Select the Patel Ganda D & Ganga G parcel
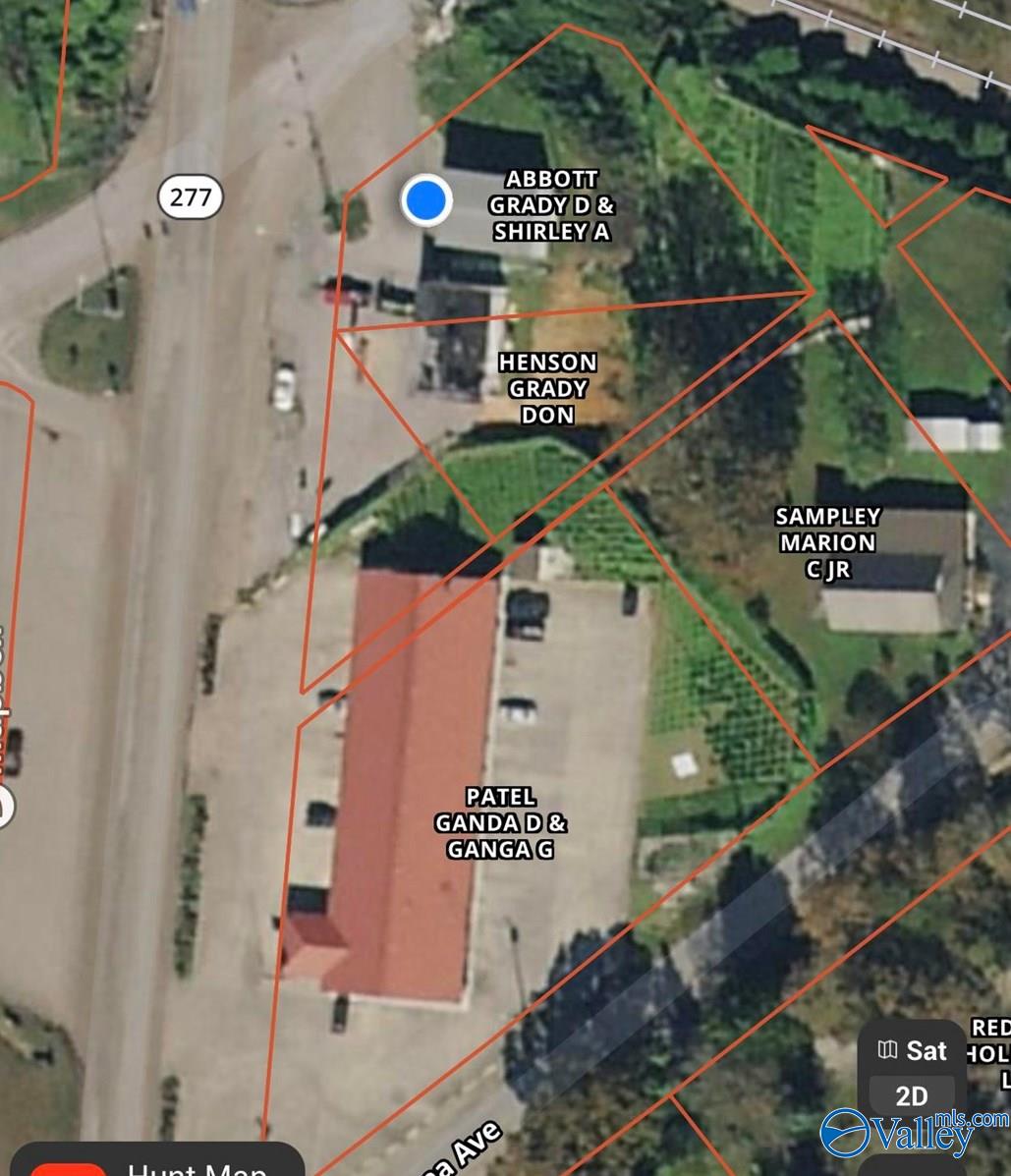The image size is (1011, 1176). [x=500, y=823]
